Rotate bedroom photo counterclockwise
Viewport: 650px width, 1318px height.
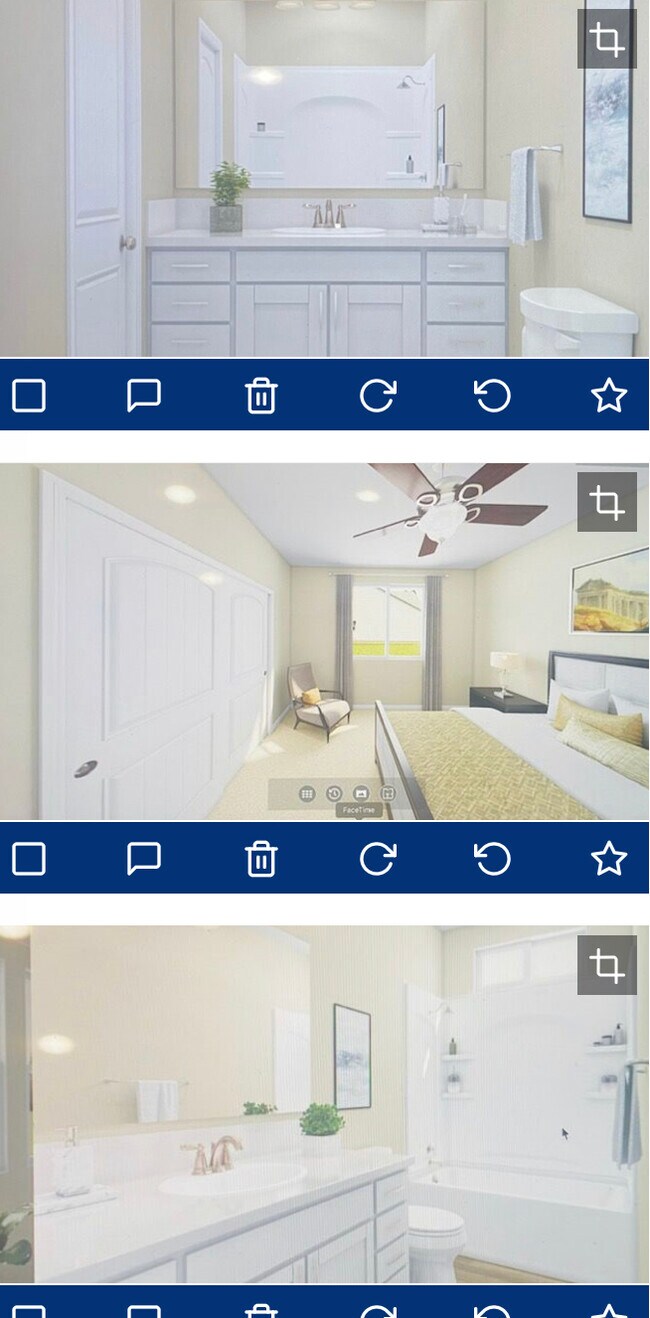(x=492, y=858)
